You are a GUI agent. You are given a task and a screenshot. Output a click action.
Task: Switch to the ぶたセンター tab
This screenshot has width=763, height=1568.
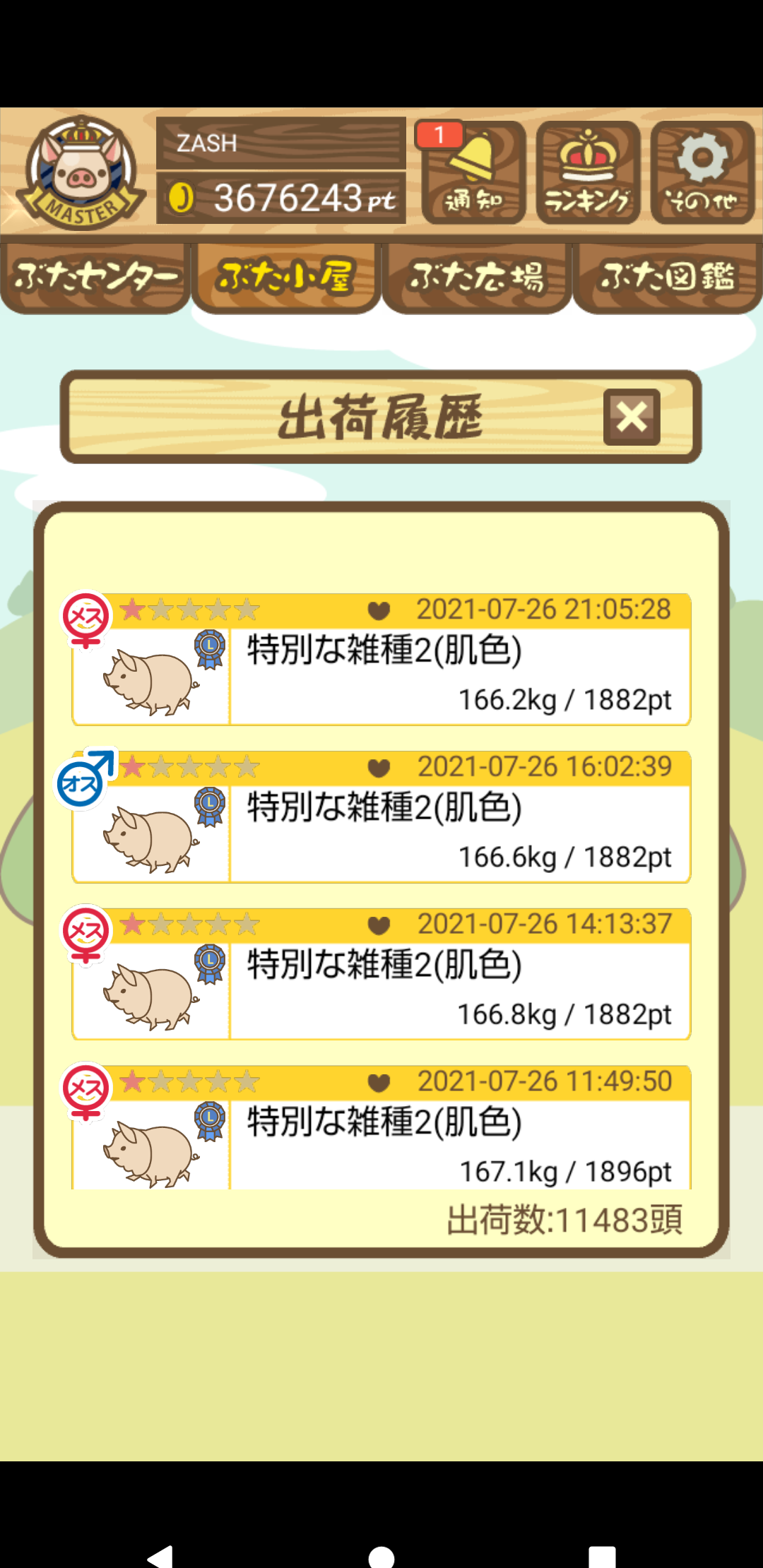point(95,278)
